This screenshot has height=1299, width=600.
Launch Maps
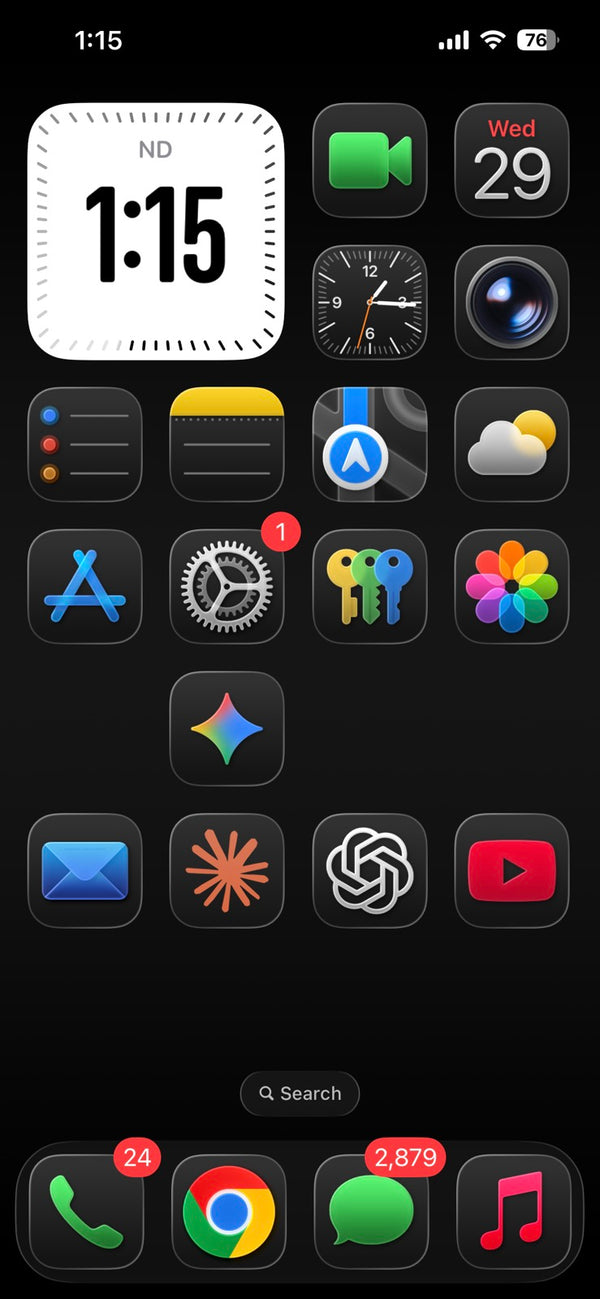(370, 444)
